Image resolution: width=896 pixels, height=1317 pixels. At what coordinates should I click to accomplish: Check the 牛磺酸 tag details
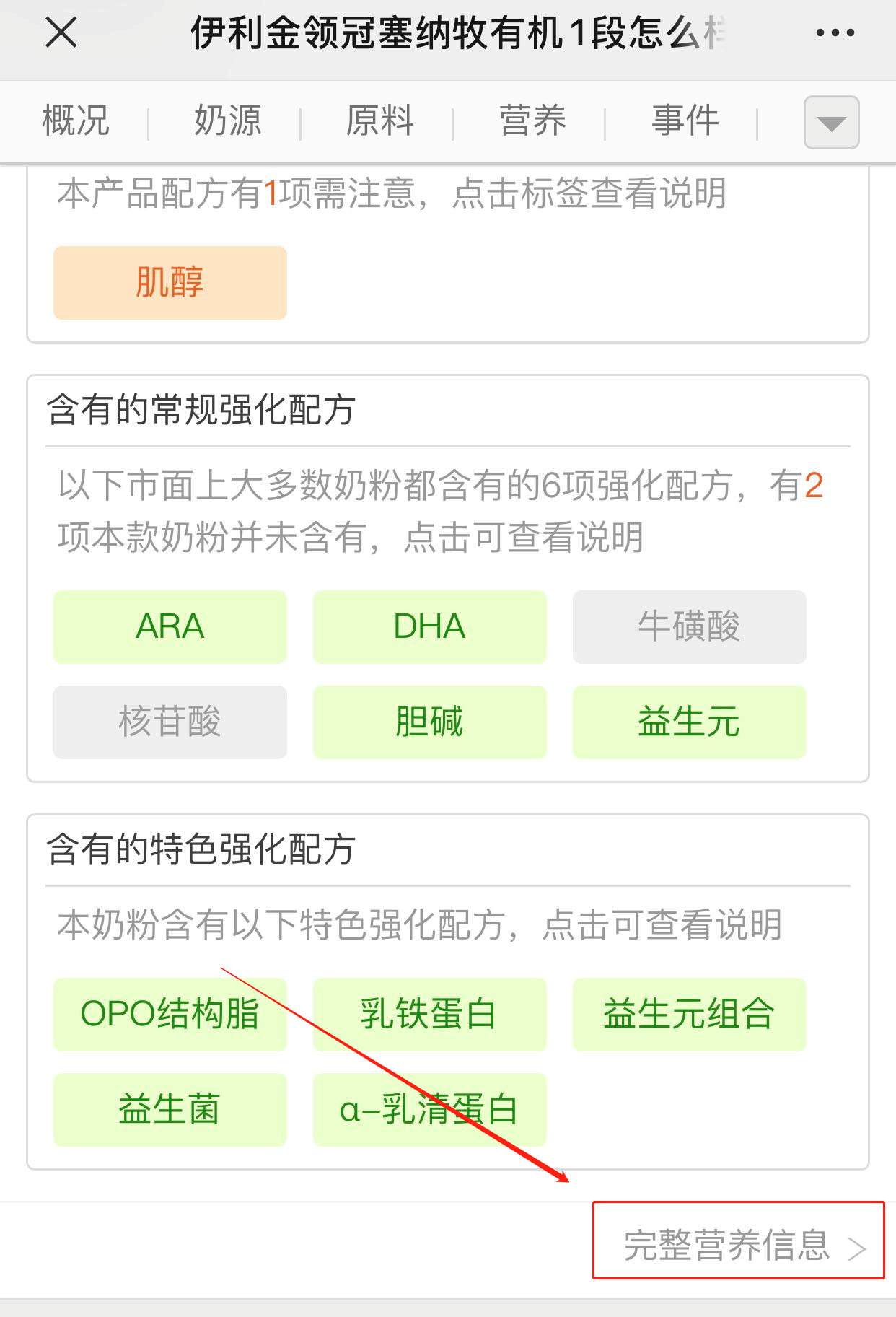pos(689,626)
